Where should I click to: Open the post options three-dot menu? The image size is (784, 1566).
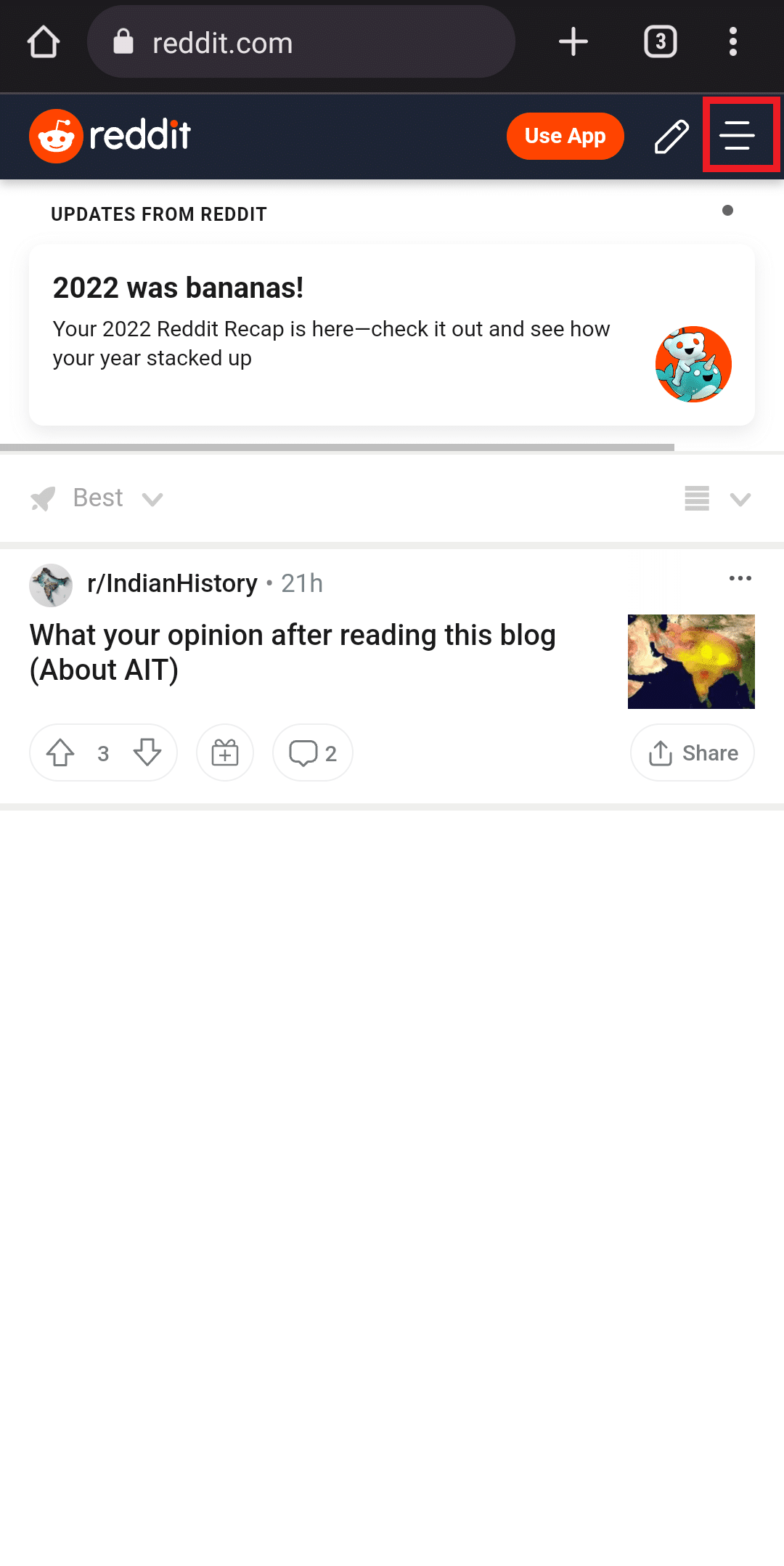[x=740, y=579]
